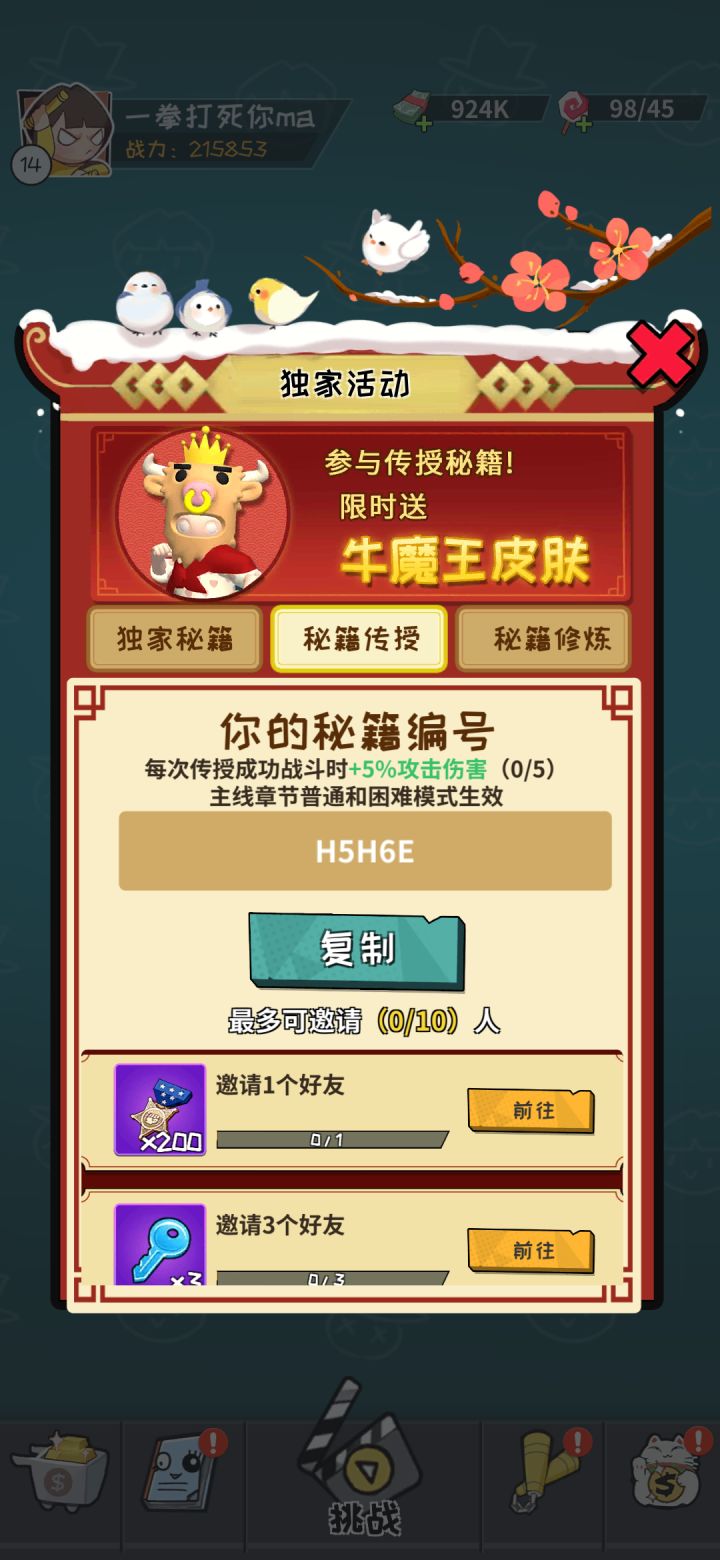The width and height of the screenshot is (720, 1560).
Task: Tap the Bull King mascot in the banner
Action: coord(198,512)
